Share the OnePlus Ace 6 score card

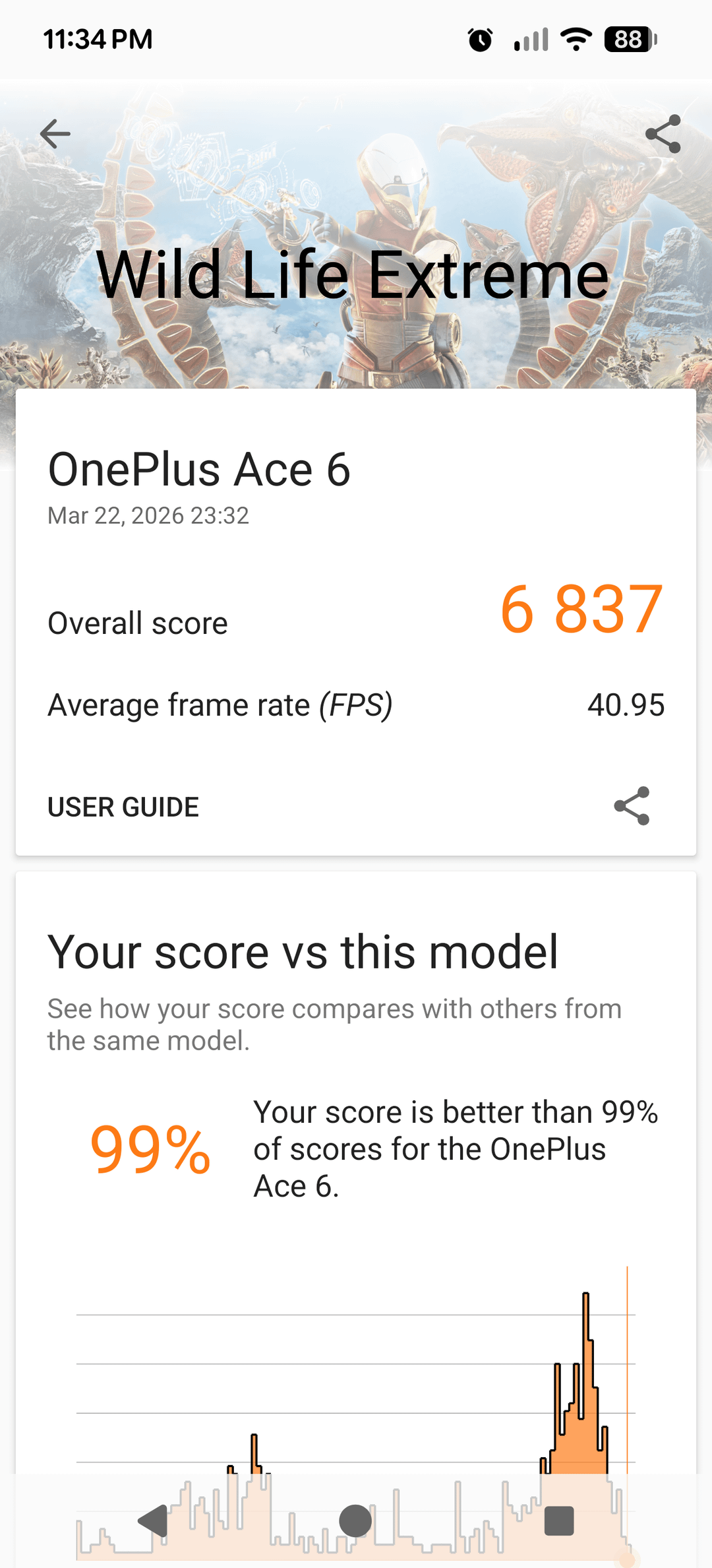pos(632,805)
